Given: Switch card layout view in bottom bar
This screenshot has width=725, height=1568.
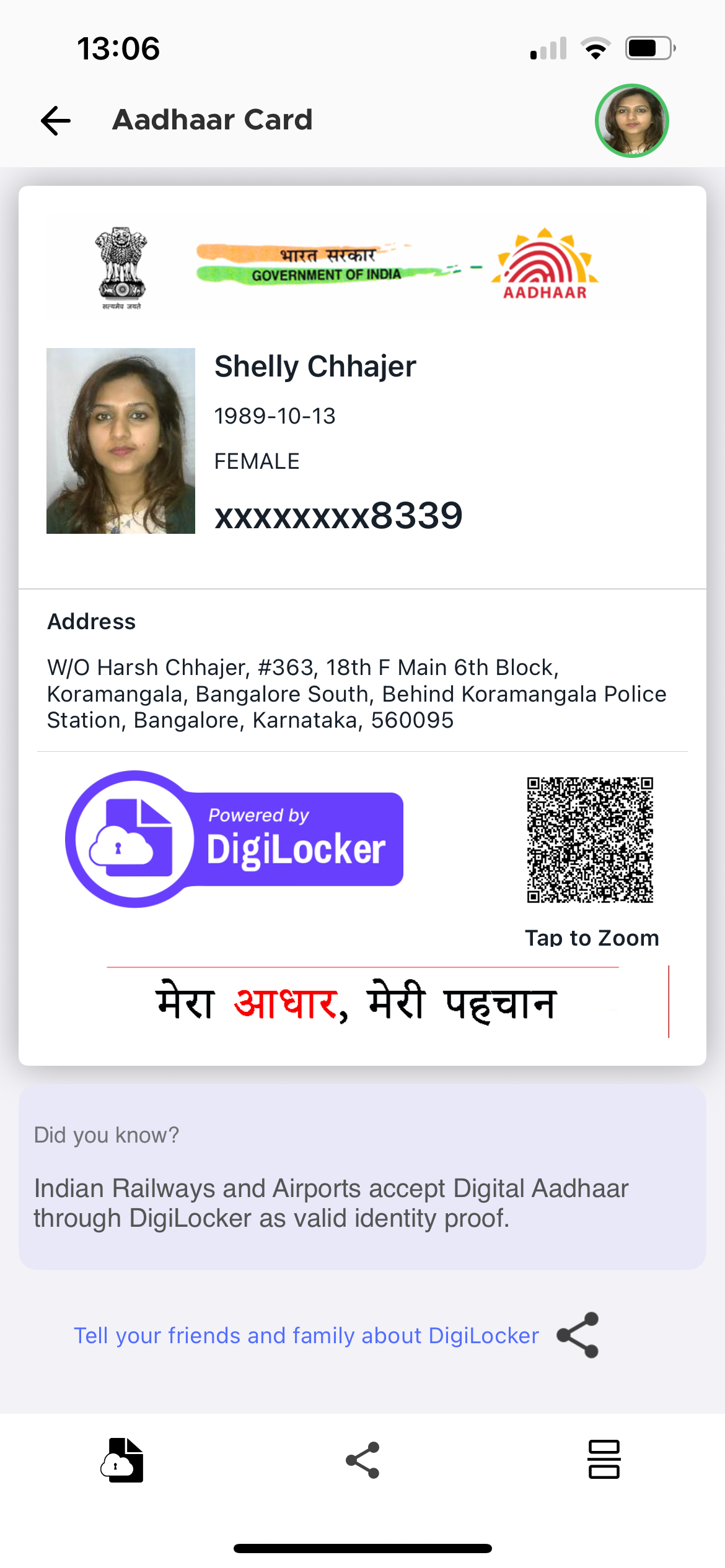Looking at the screenshot, I should (x=604, y=1460).
